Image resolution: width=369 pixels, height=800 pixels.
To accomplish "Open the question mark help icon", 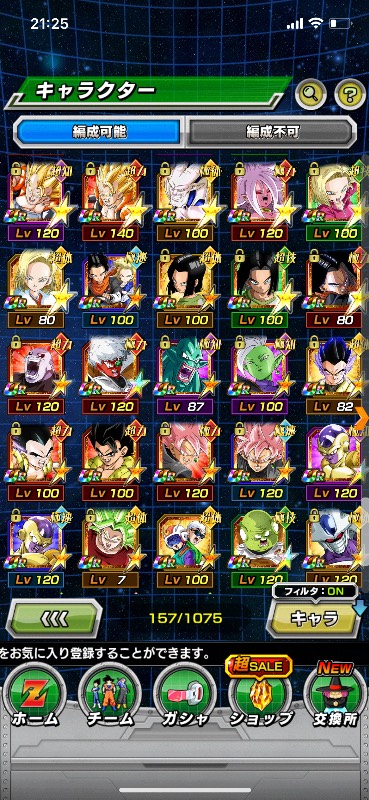I will coord(350,93).
